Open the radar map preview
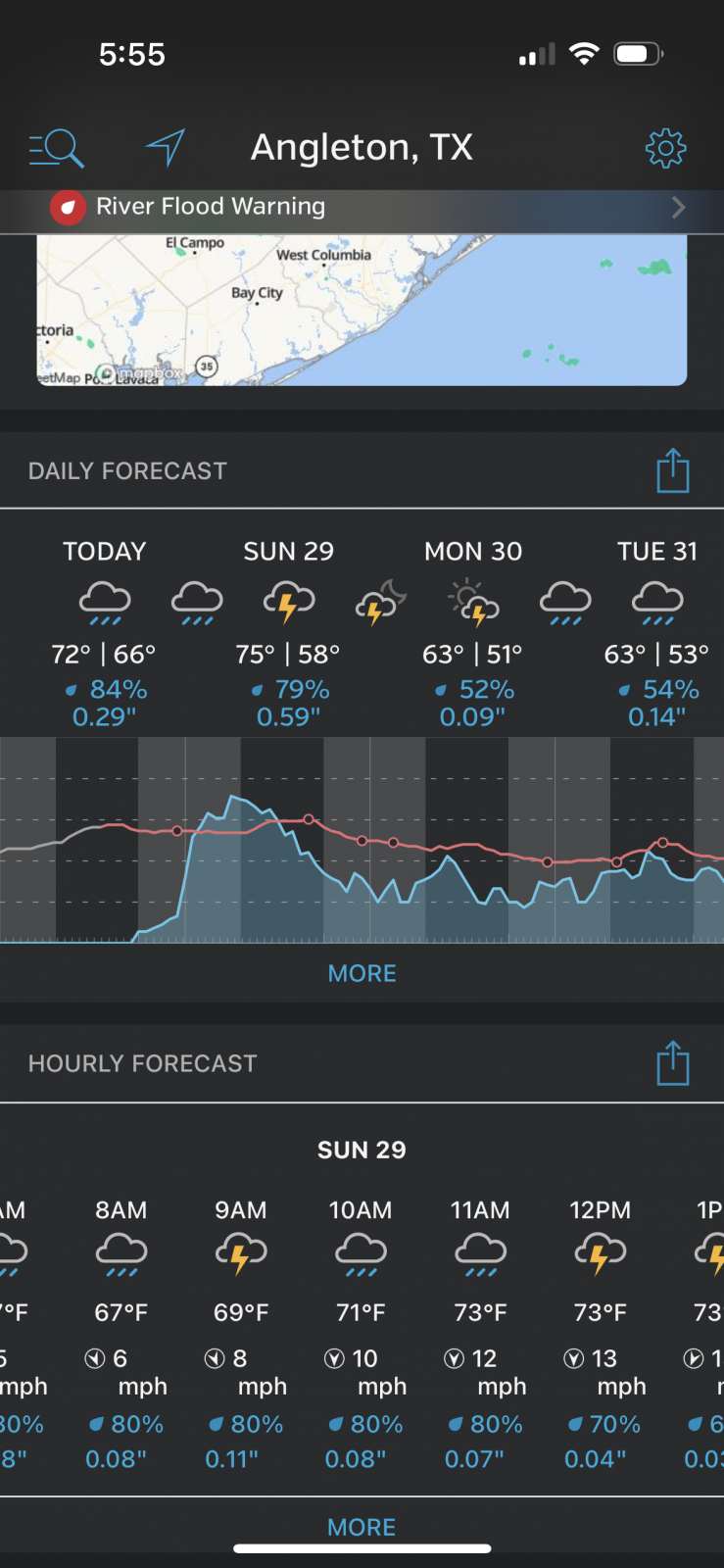 pyautogui.click(x=362, y=310)
